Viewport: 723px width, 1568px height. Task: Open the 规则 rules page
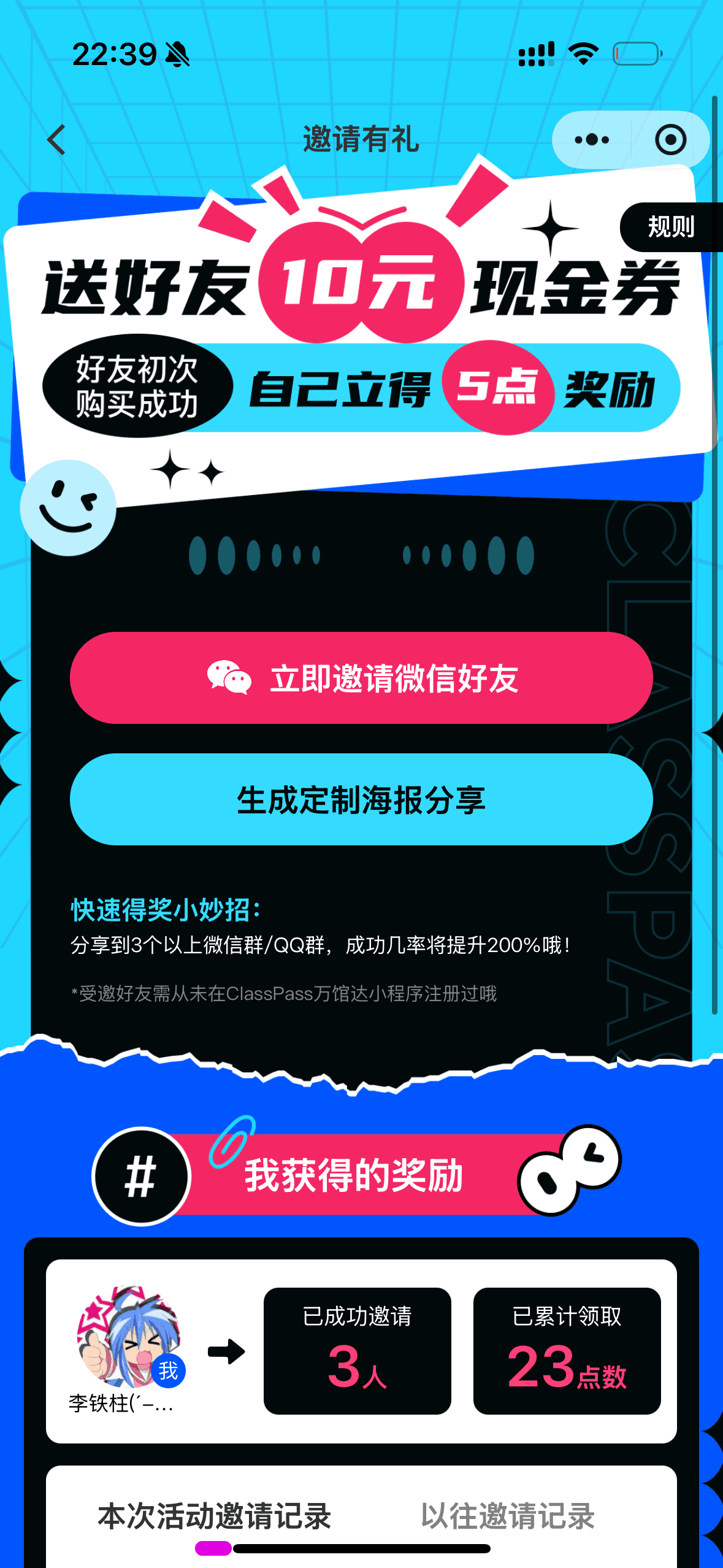click(671, 227)
